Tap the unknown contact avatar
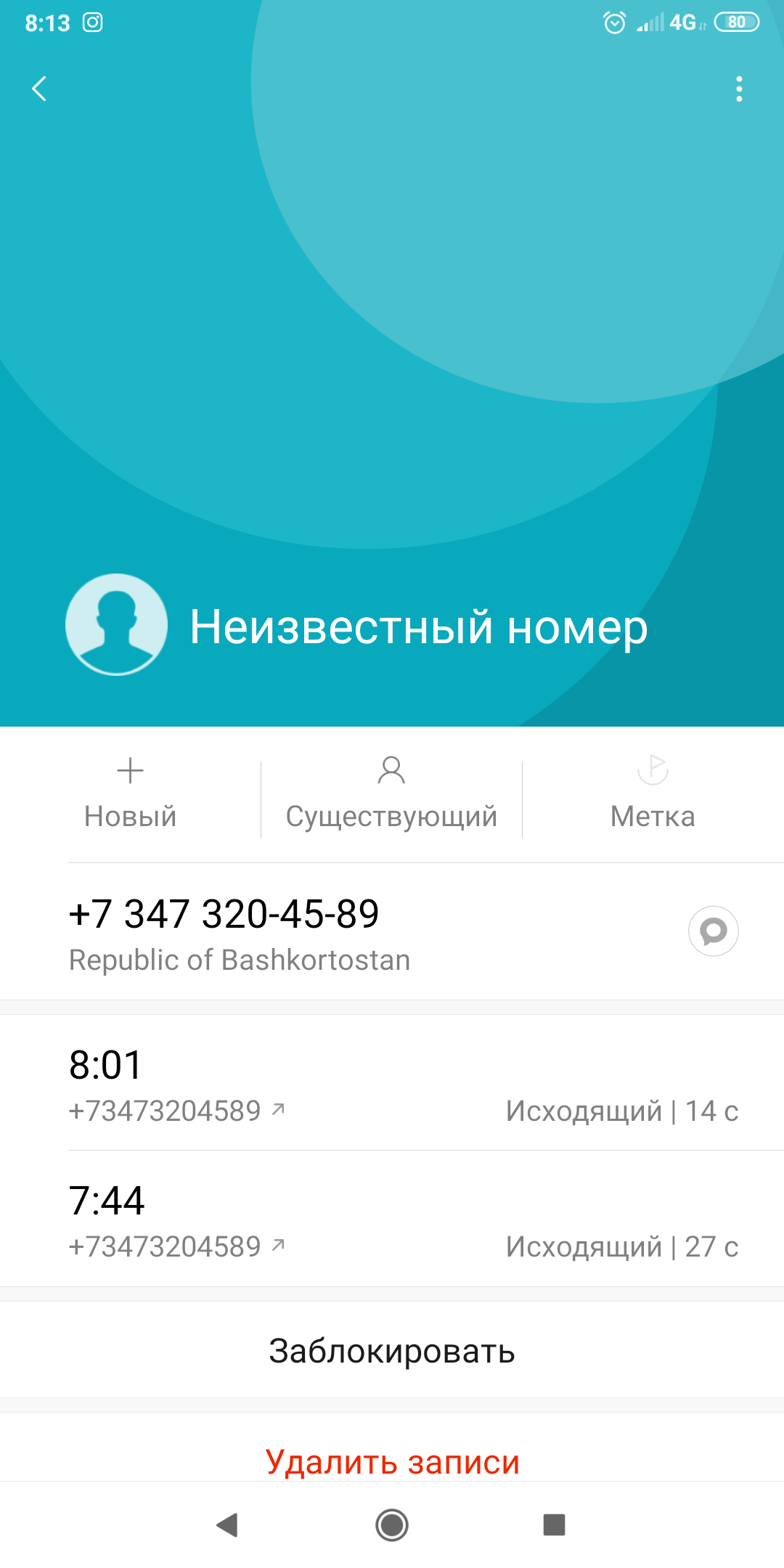Image resolution: width=784 pixels, height=1568 pixels. [x=116, y=624]
